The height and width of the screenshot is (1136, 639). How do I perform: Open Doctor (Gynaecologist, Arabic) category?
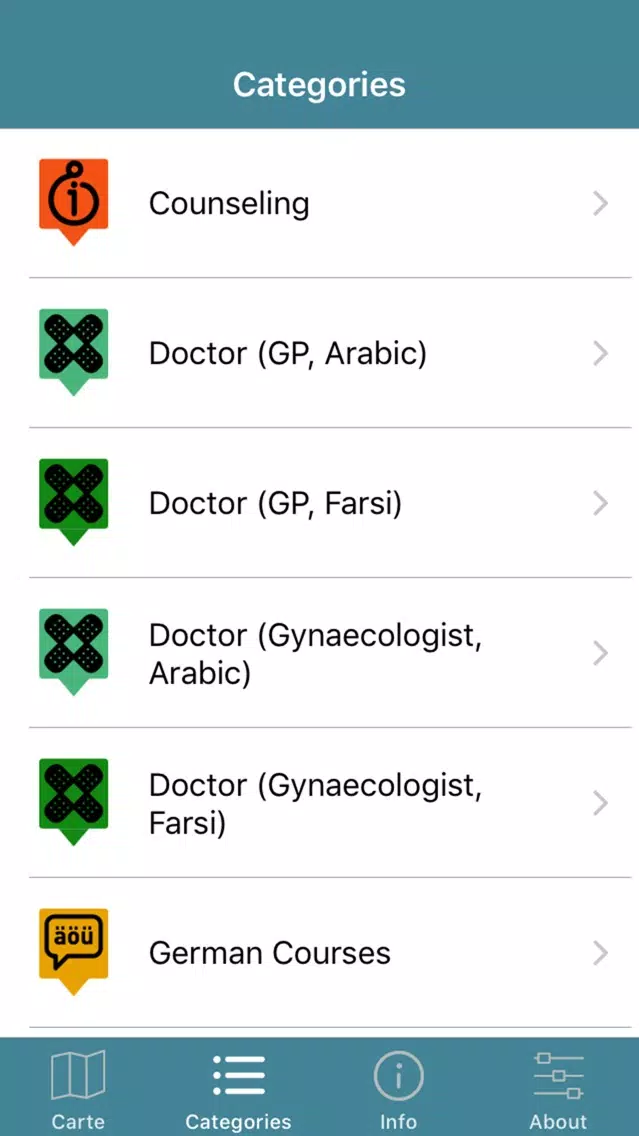click(x=320, y=653)
